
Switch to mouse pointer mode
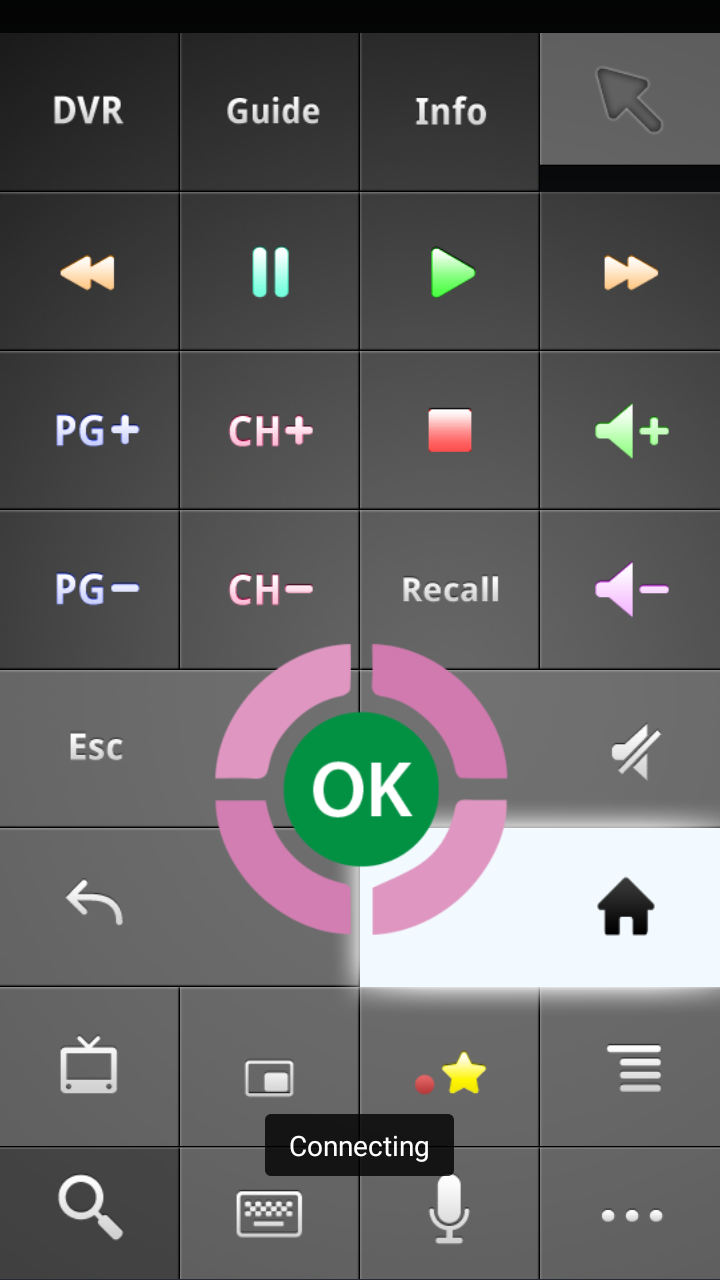[629, 99]
